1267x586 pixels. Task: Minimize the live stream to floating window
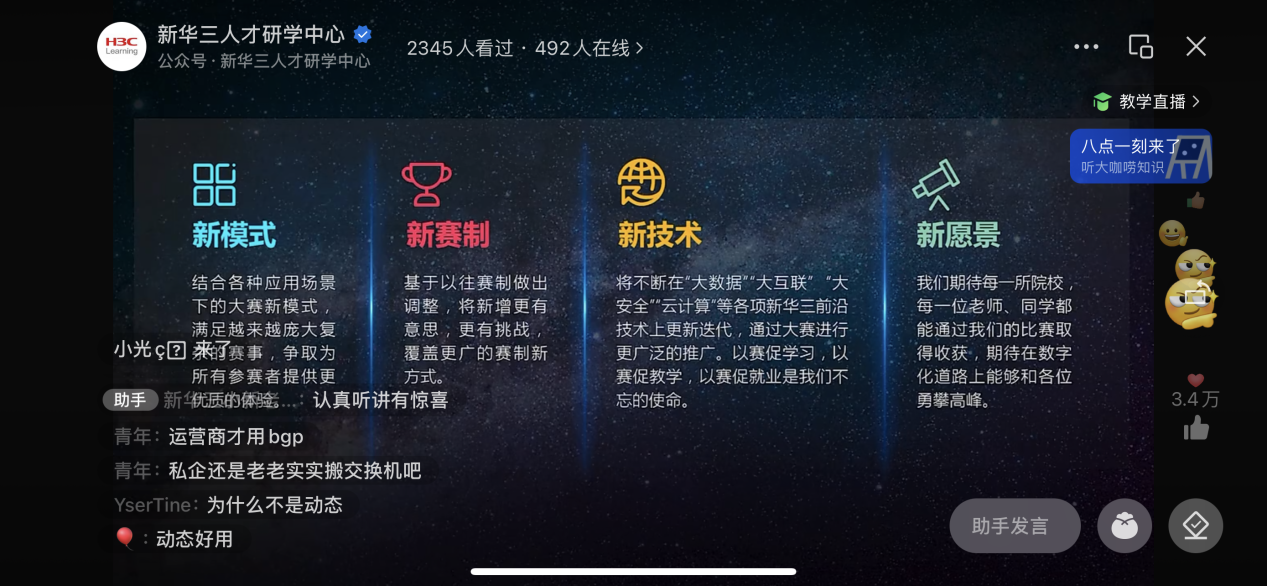pyautogui.click(x=1140, y=47)
